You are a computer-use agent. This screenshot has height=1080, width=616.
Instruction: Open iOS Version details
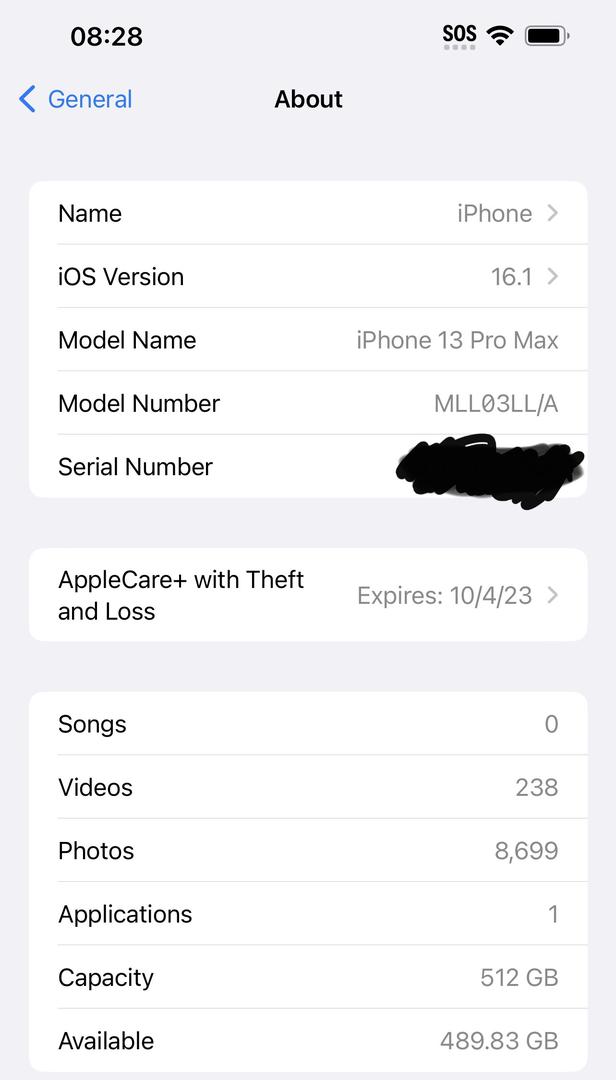click(x=308, y=276)
